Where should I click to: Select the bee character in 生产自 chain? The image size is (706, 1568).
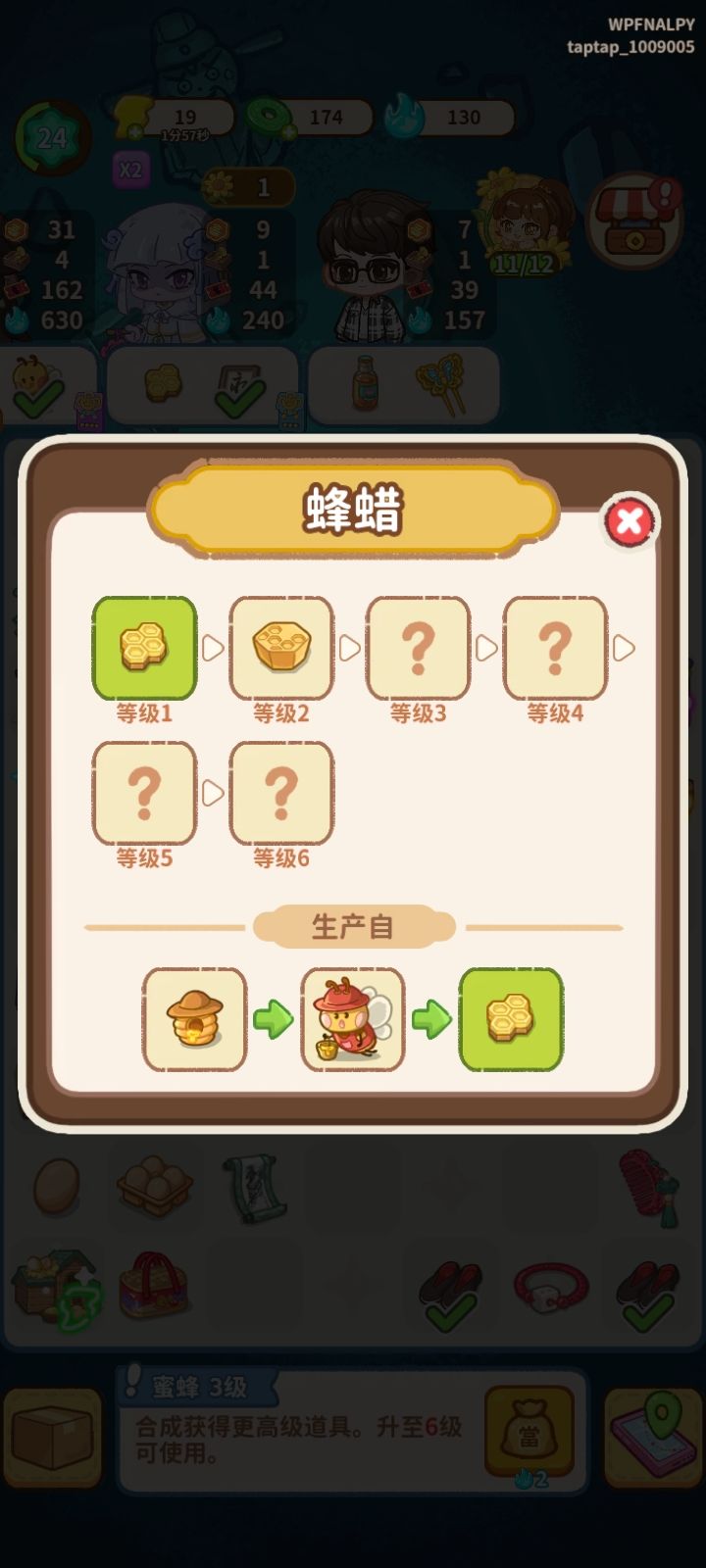[352, 1019]
